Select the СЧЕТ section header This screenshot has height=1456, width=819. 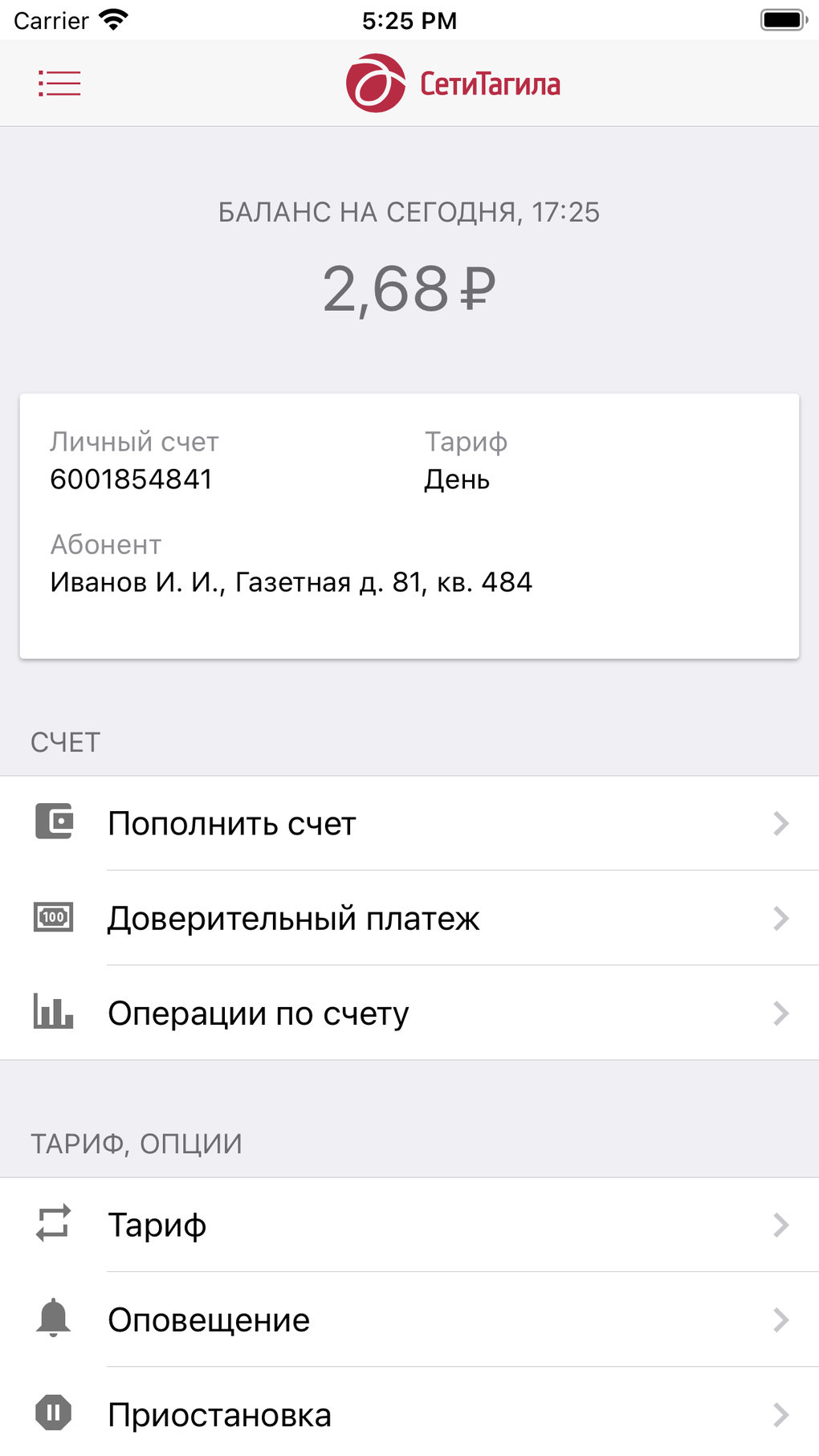point(65,741)
